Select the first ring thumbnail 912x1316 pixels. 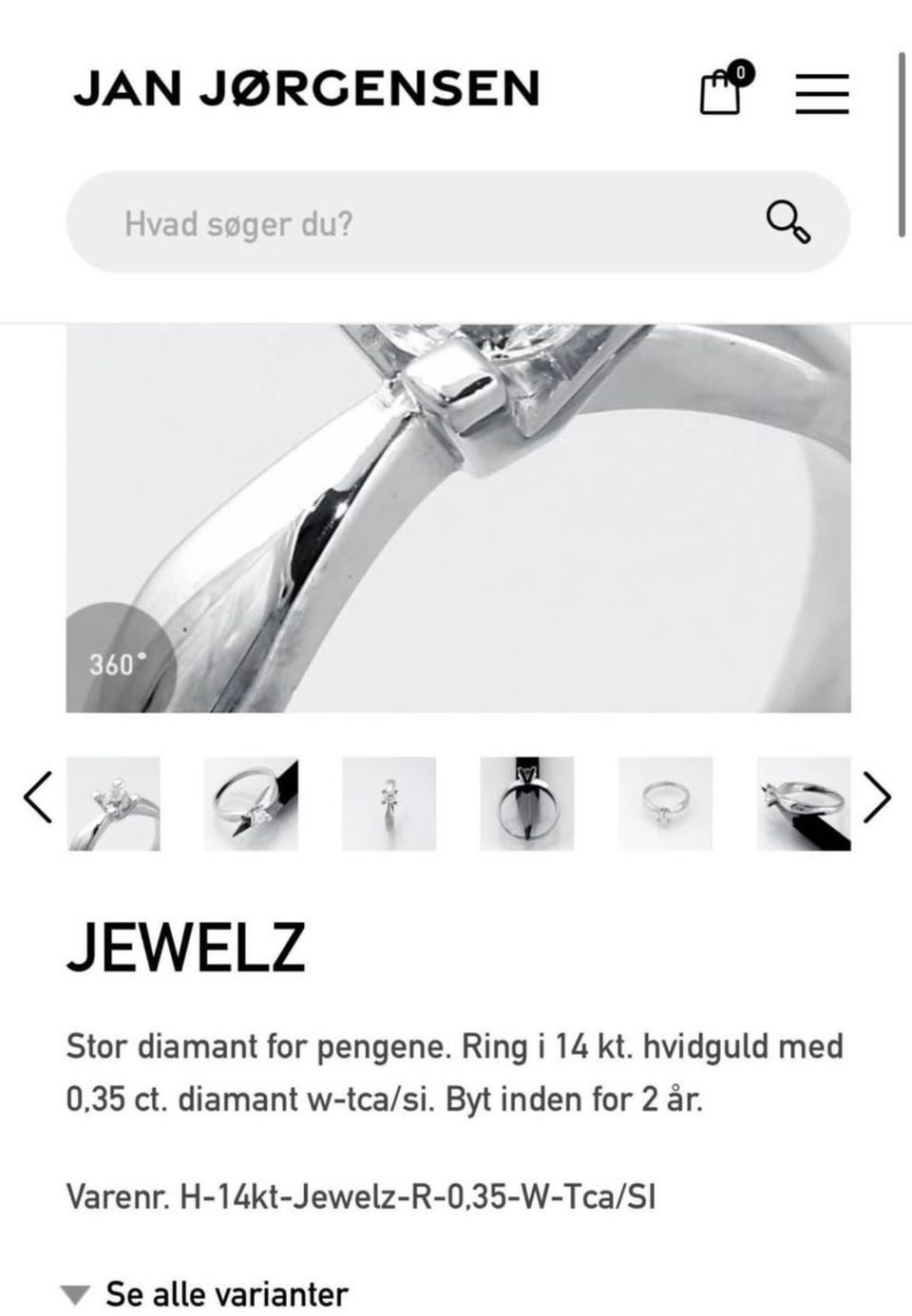(x=116, y=802)
